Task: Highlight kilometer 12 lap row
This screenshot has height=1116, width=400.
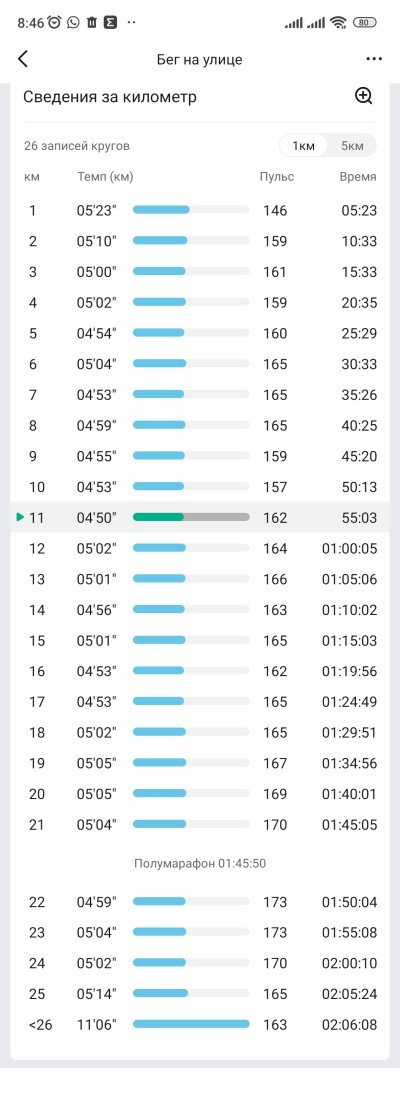Action: [x=200, y=548]
